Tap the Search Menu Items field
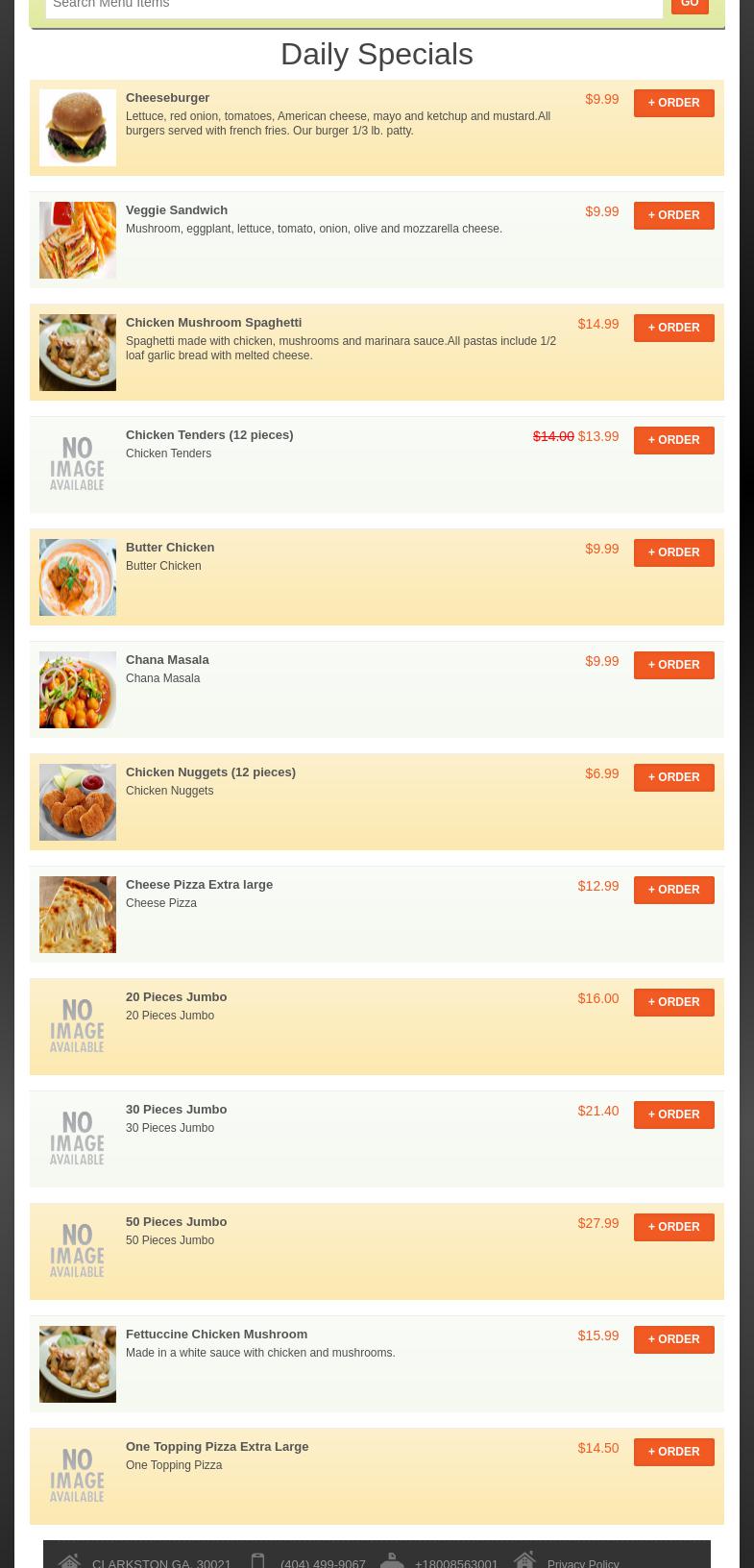The width and height of the screenshot is (754, 1568). pyautogui.click(x=353, y=6)
